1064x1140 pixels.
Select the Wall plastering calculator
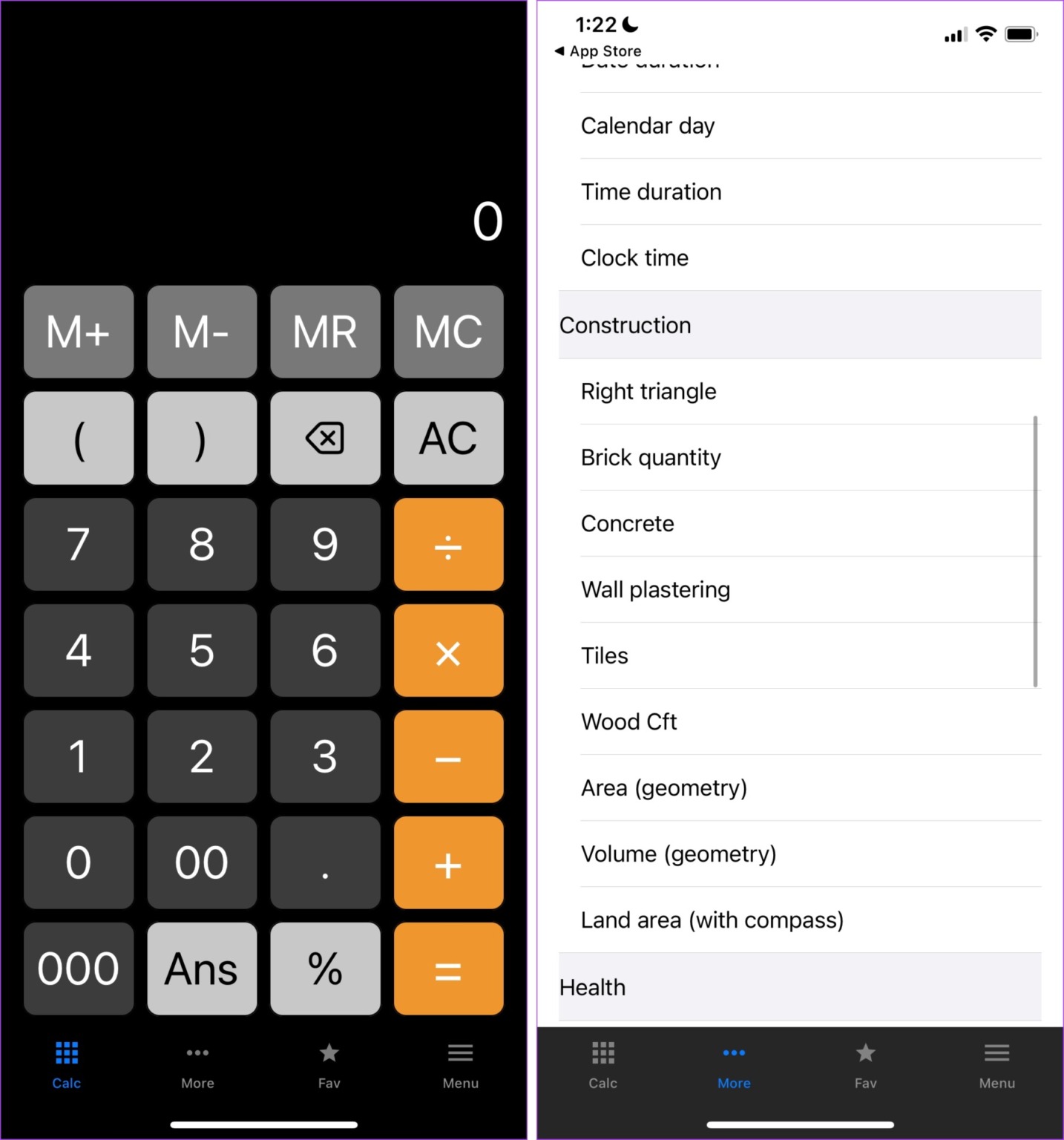pyautogui.click(x=655, y=589)
